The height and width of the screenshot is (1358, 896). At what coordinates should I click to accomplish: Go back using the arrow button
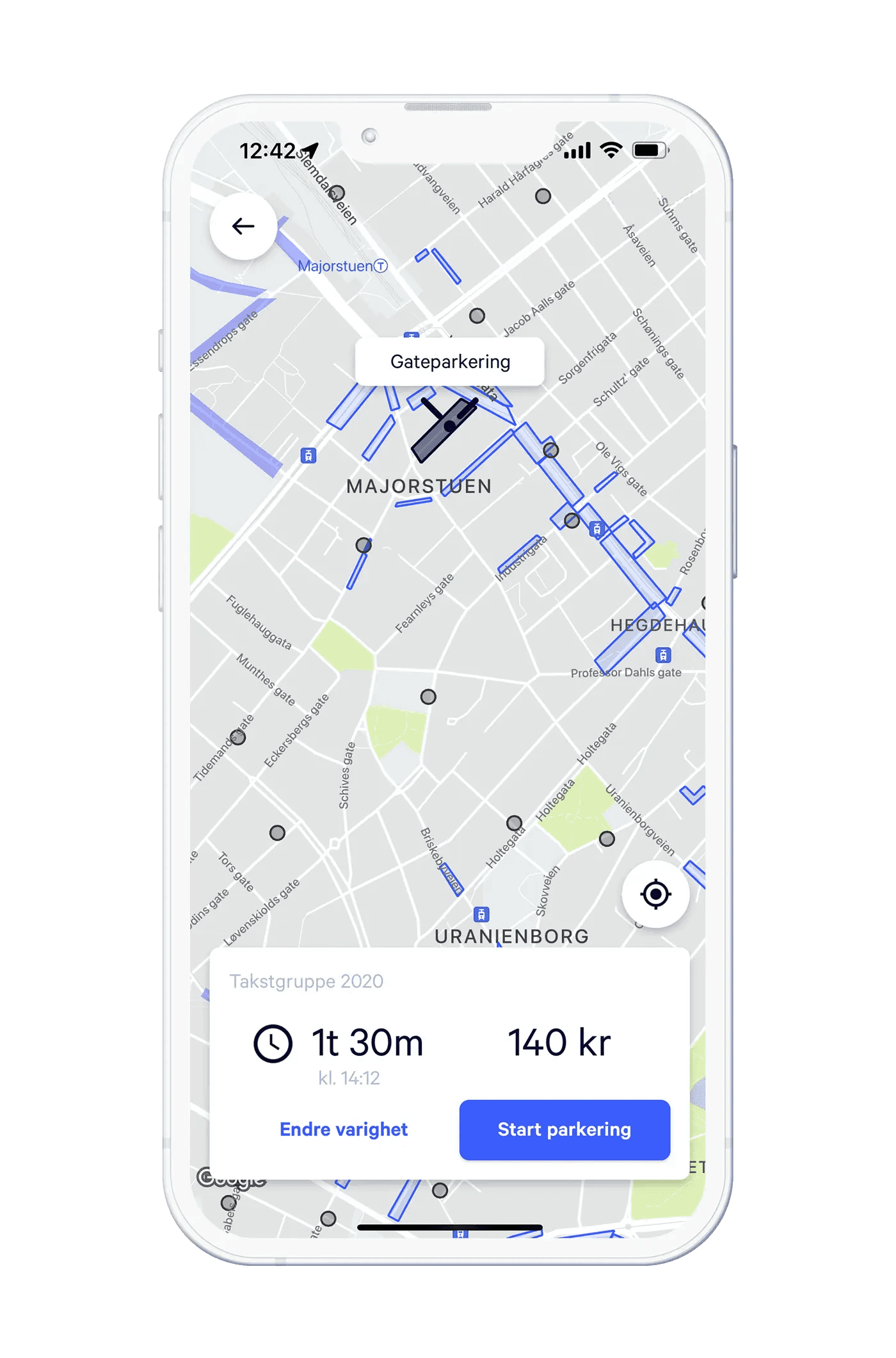(243, 226)
